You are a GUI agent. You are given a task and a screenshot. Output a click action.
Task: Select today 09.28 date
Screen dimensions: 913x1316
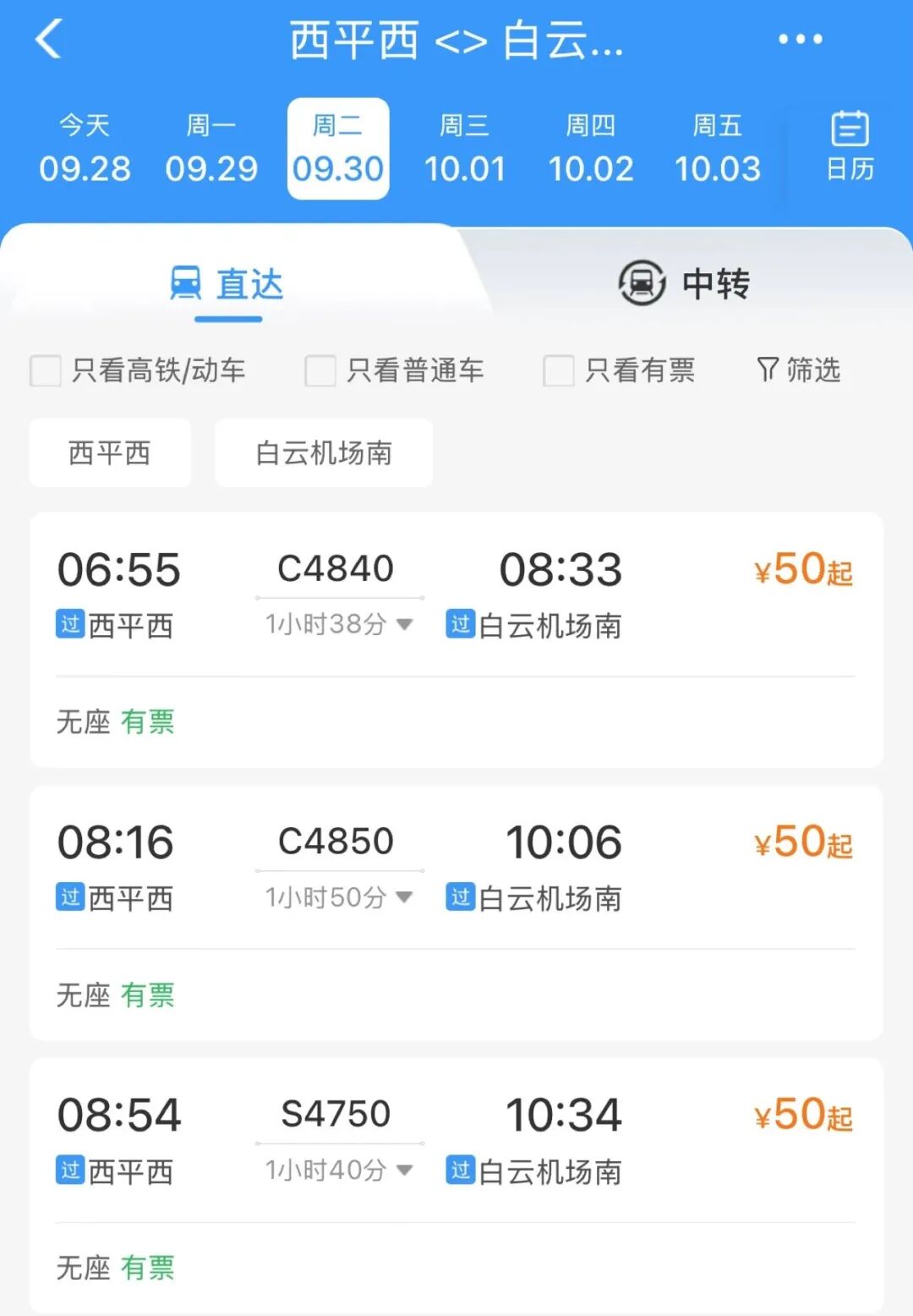click(x=85, y=150)
